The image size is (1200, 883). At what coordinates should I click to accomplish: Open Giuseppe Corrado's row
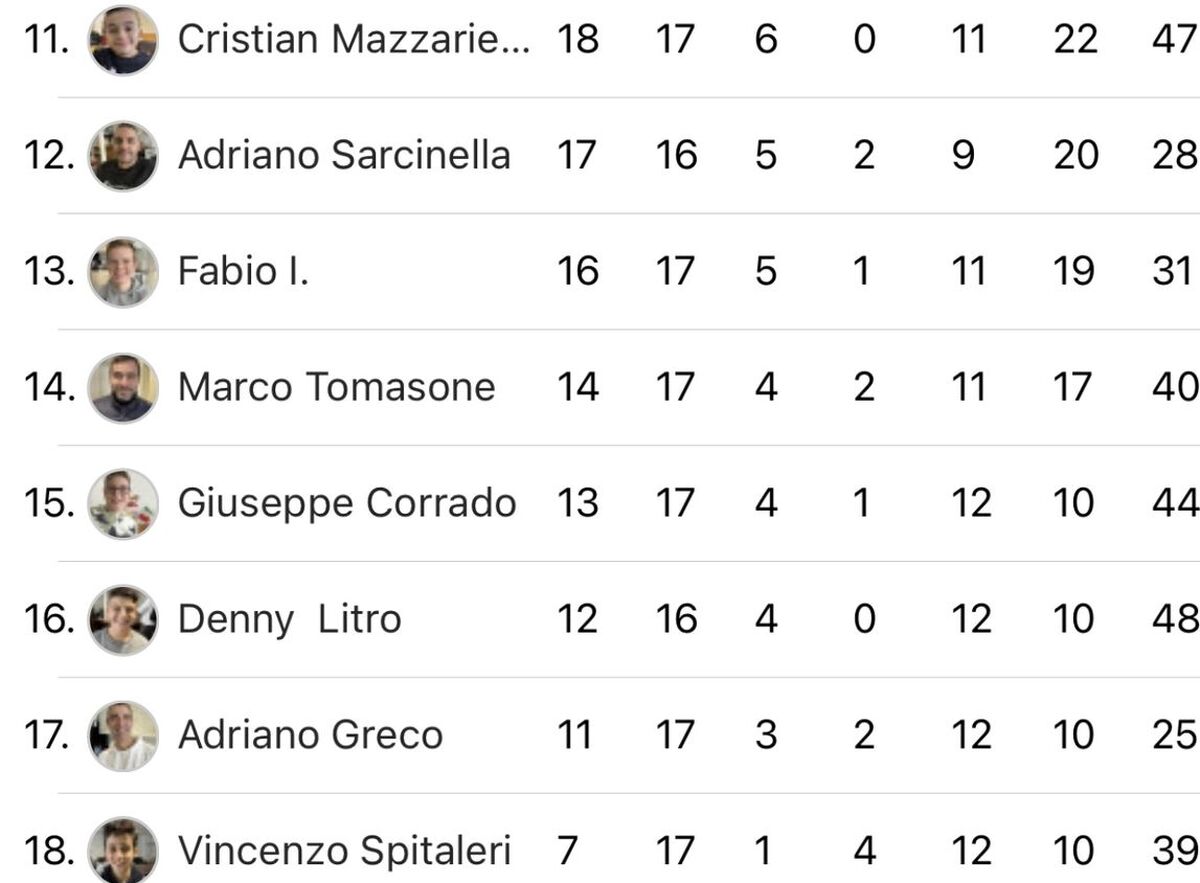(x=346, y=503)
